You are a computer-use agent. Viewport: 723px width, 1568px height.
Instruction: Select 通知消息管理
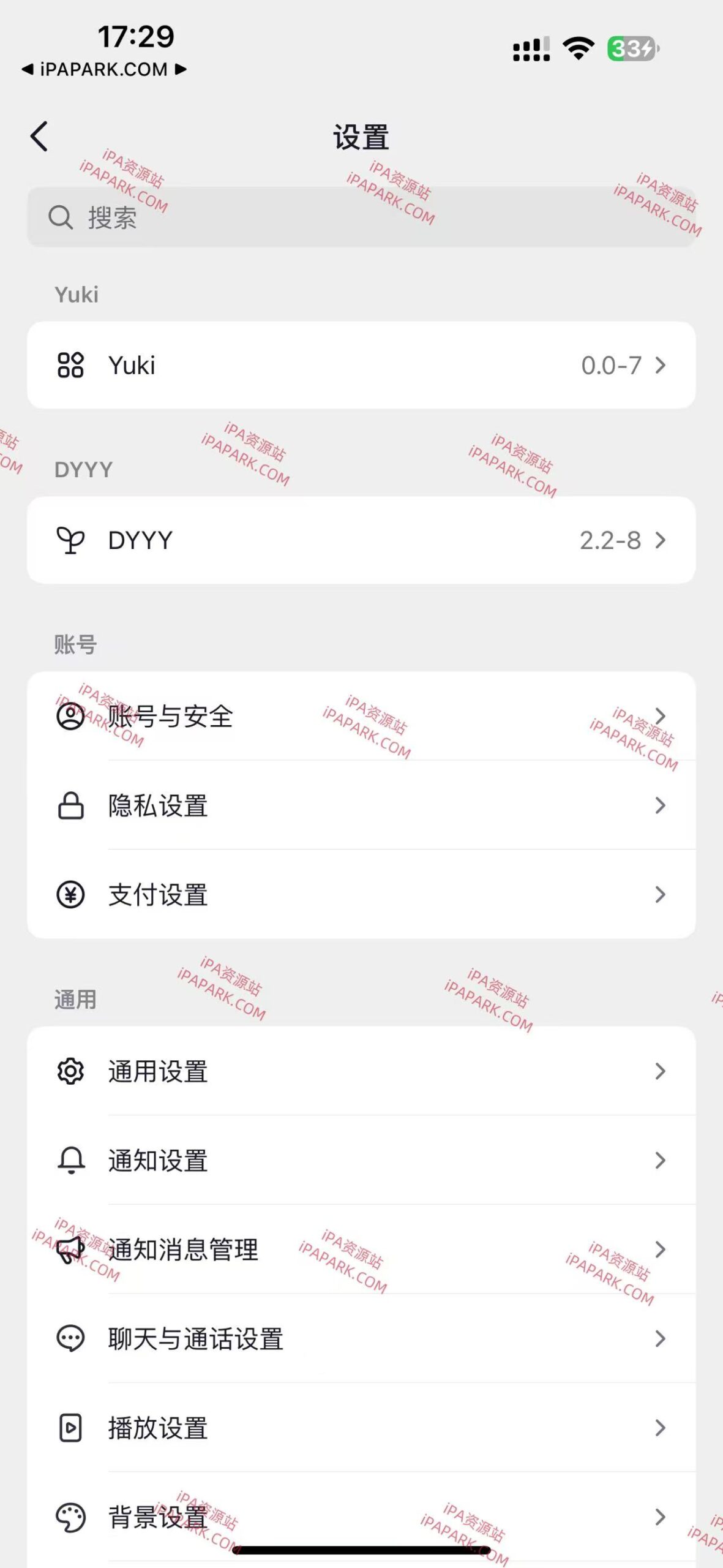[x=361, y=1249]
